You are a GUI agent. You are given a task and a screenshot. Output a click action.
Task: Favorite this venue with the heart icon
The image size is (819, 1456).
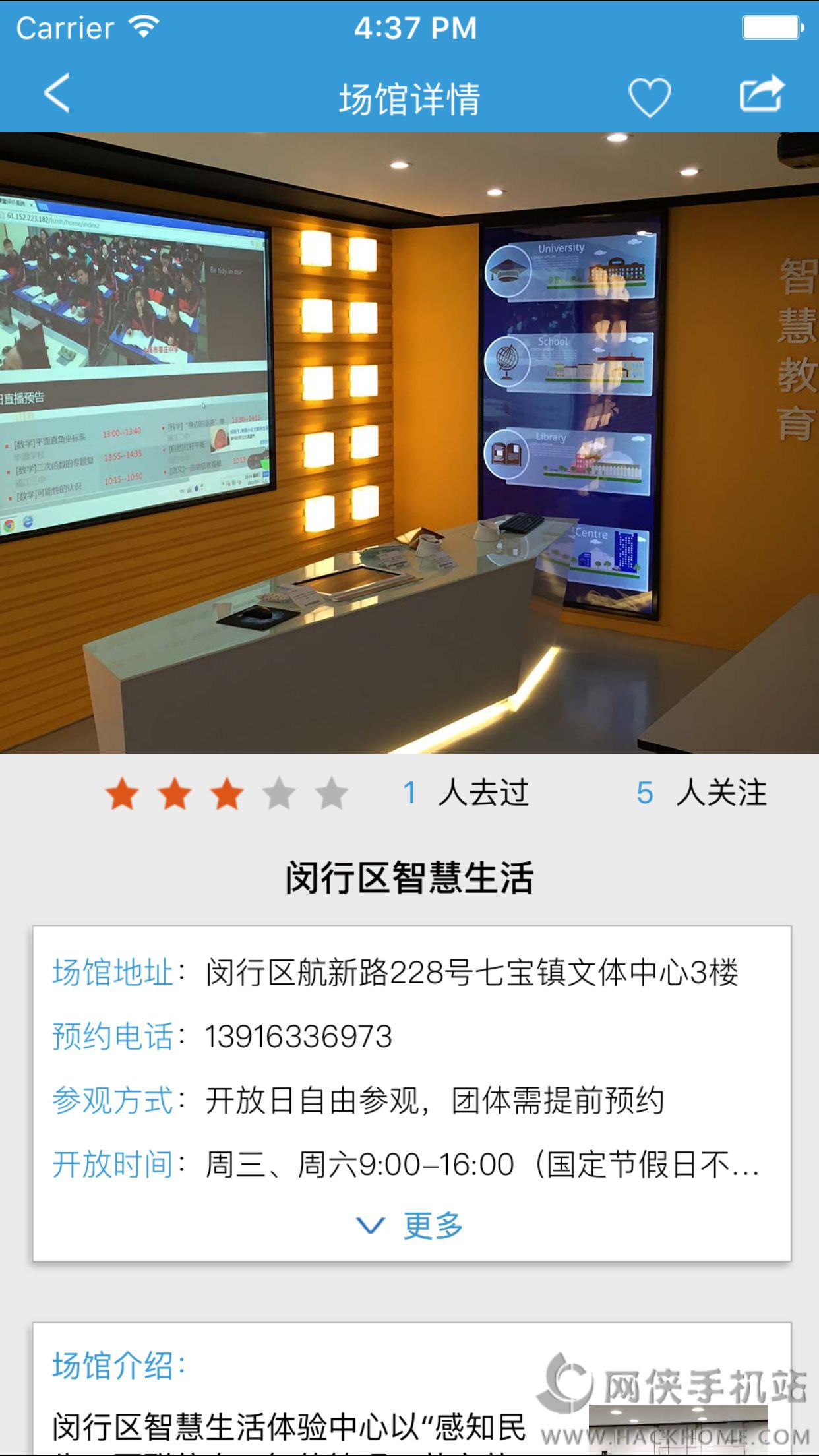click(x=649, y=97)
